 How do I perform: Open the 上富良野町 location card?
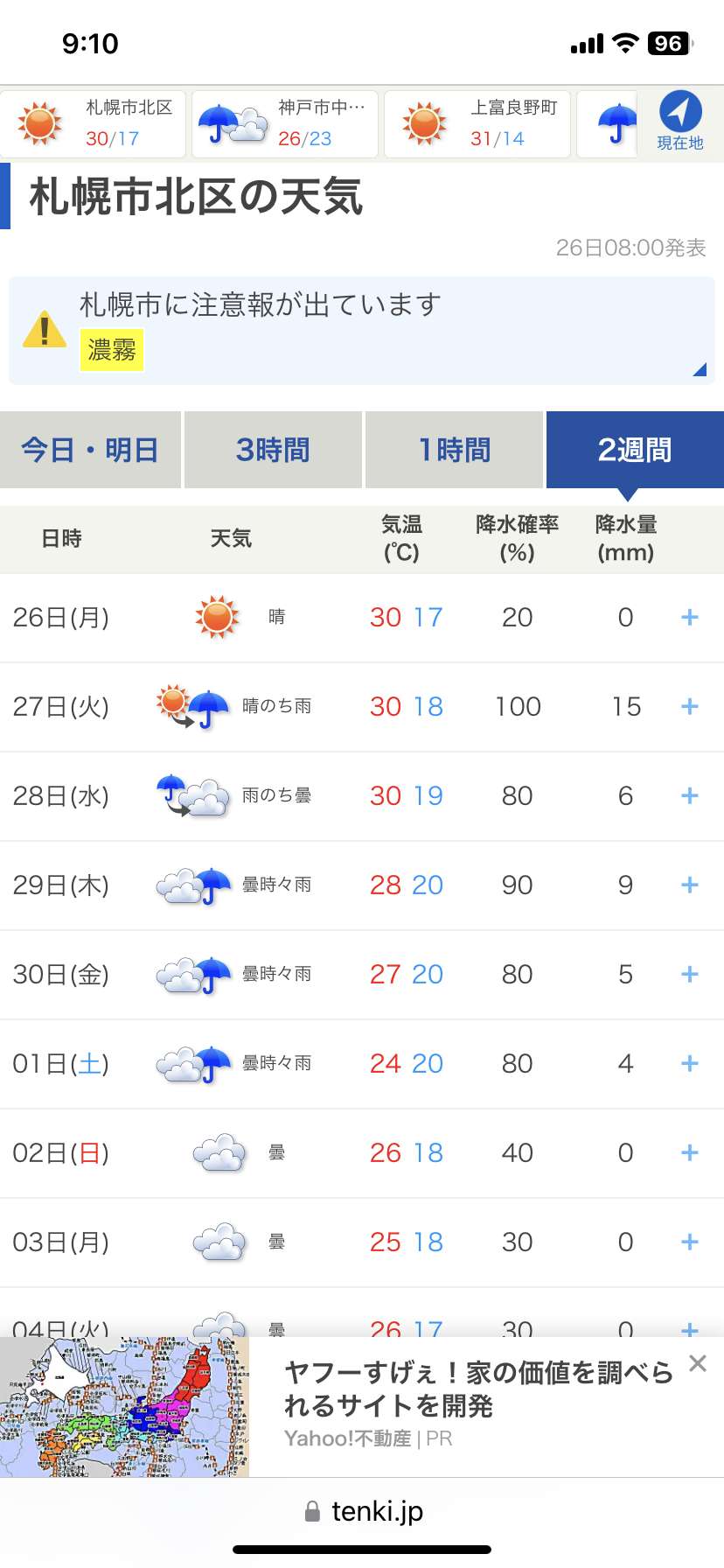pos(477,124)
